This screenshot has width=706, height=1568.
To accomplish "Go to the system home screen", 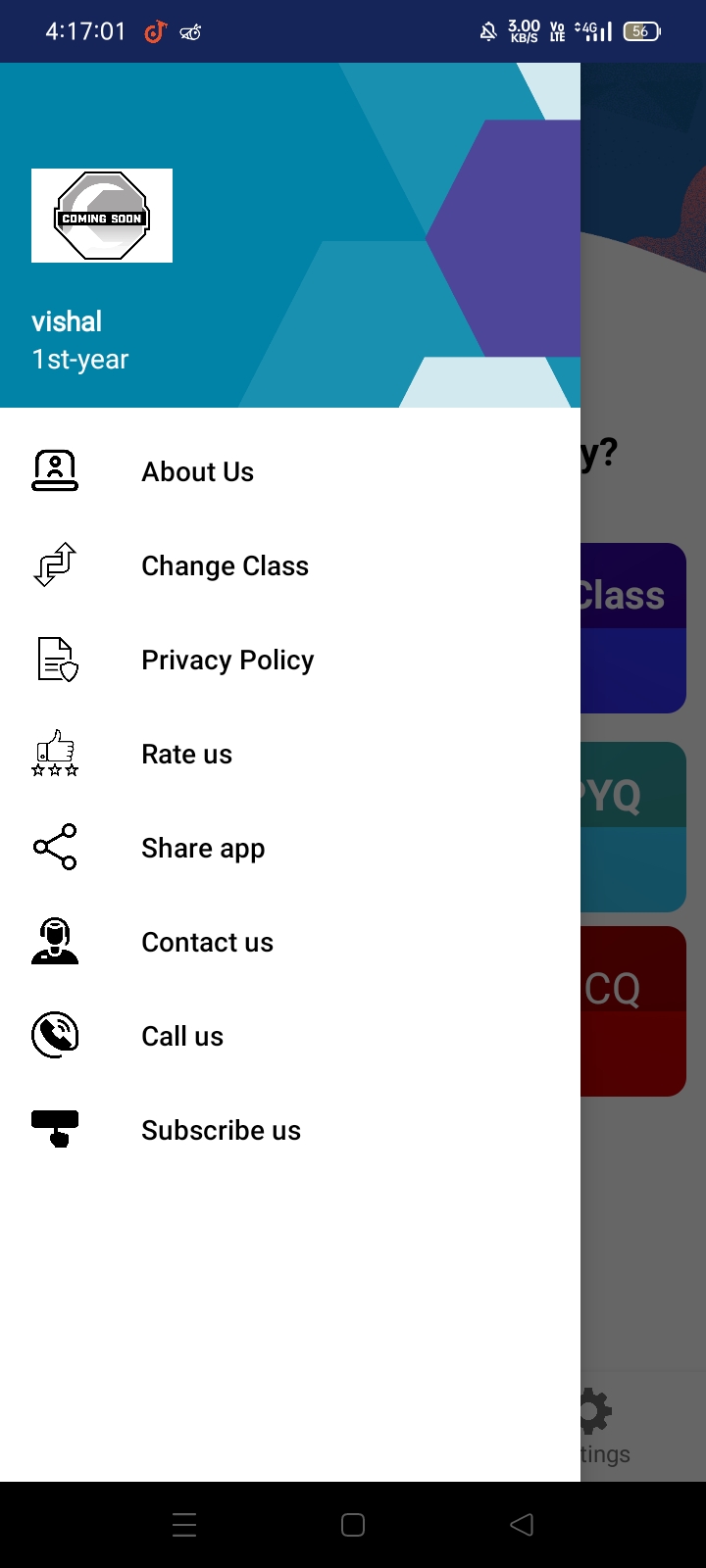I will click(x=353, y=1524).
